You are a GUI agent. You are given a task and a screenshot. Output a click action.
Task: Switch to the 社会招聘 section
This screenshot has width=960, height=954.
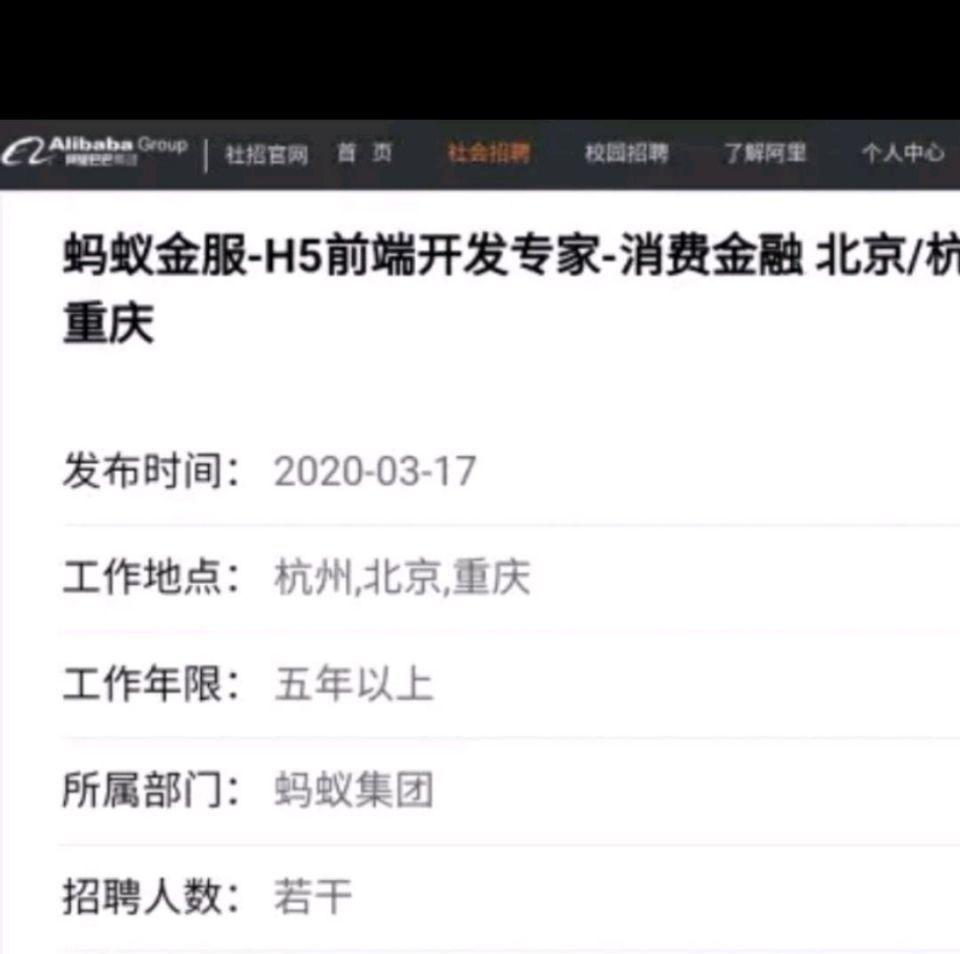pos(488,153)
